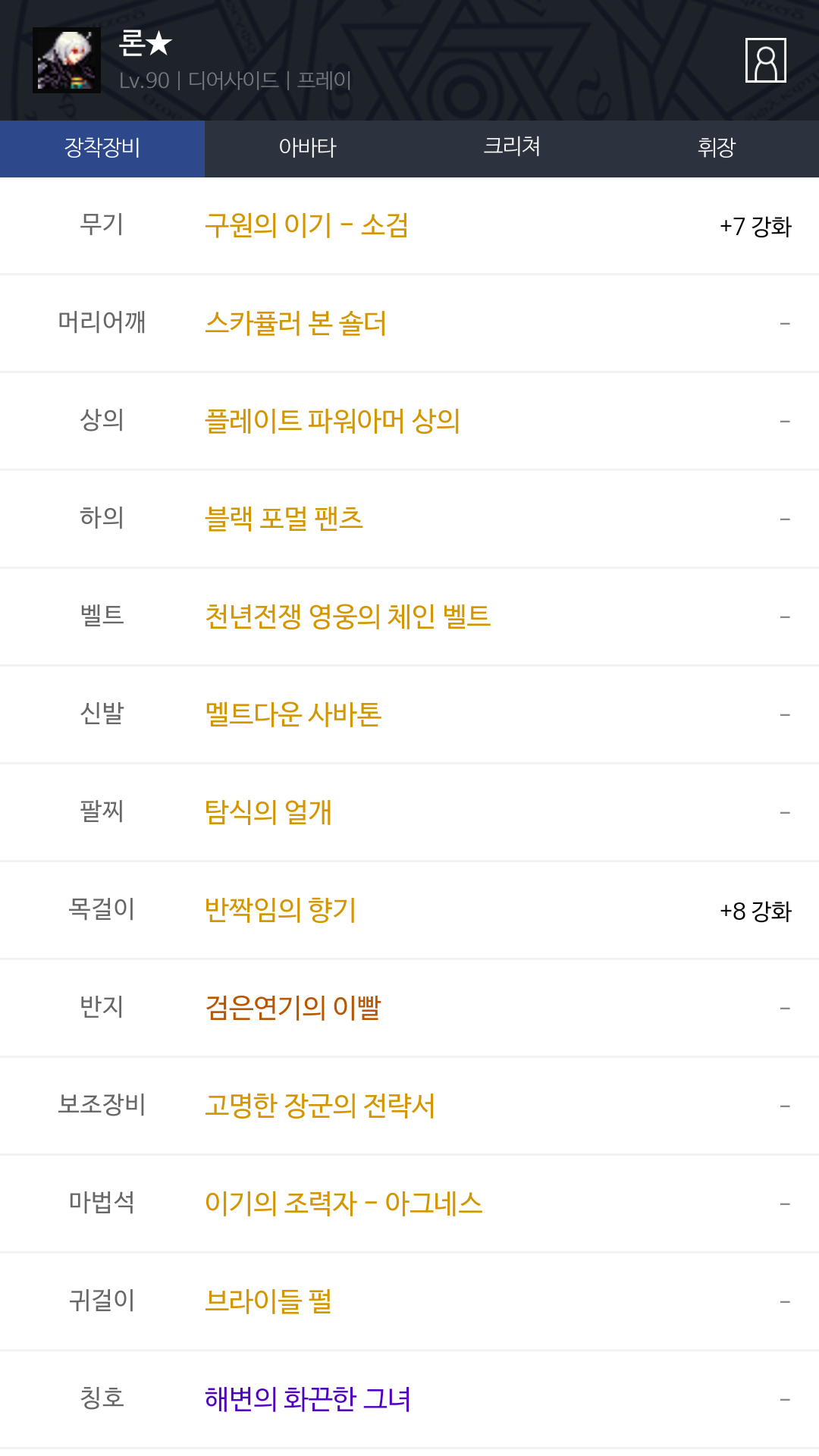Open weapon item 구원의 이기 - 소검
This screenshot has height=1456, width=819.
pos(307,226)
